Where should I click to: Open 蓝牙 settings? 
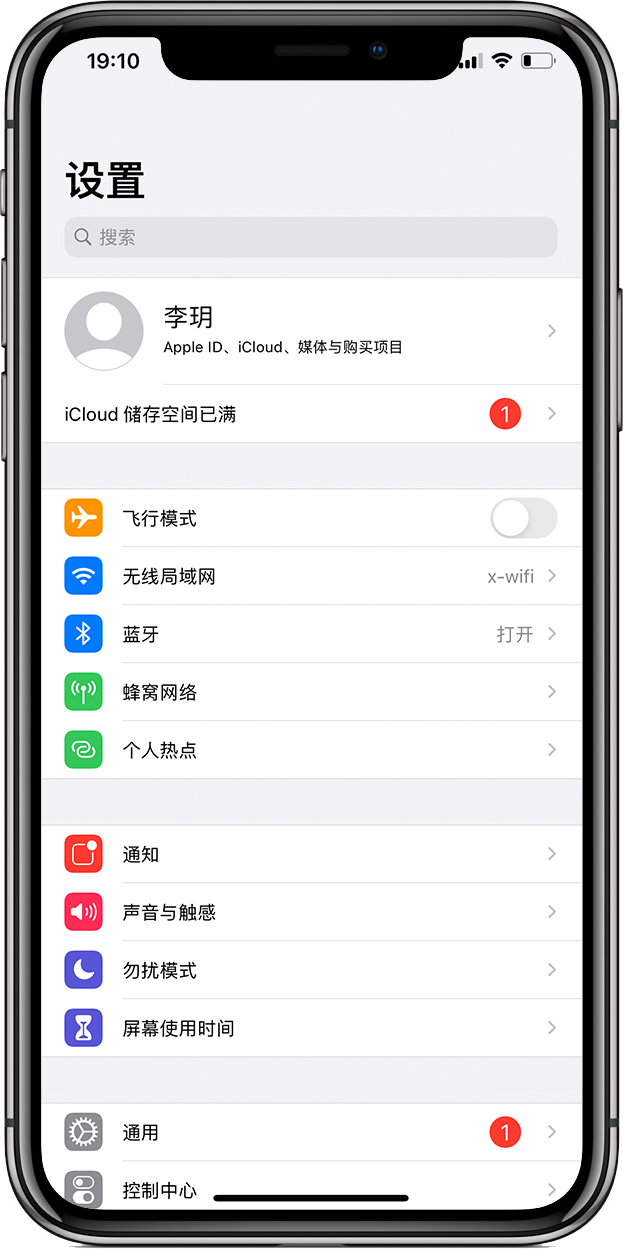pyautogui.click(x=310, y=634)
